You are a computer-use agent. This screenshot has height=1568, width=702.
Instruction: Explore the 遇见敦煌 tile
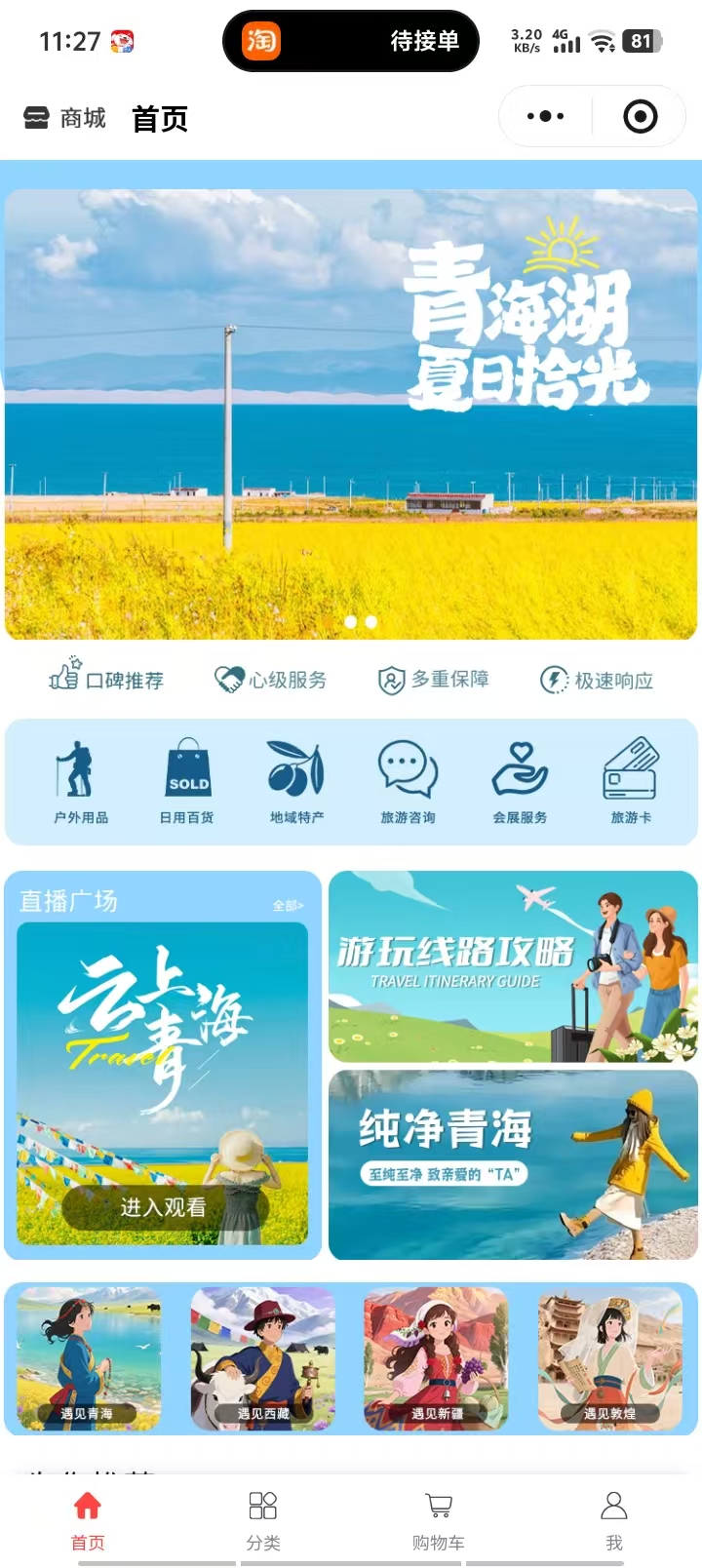tap(610, 1359)
